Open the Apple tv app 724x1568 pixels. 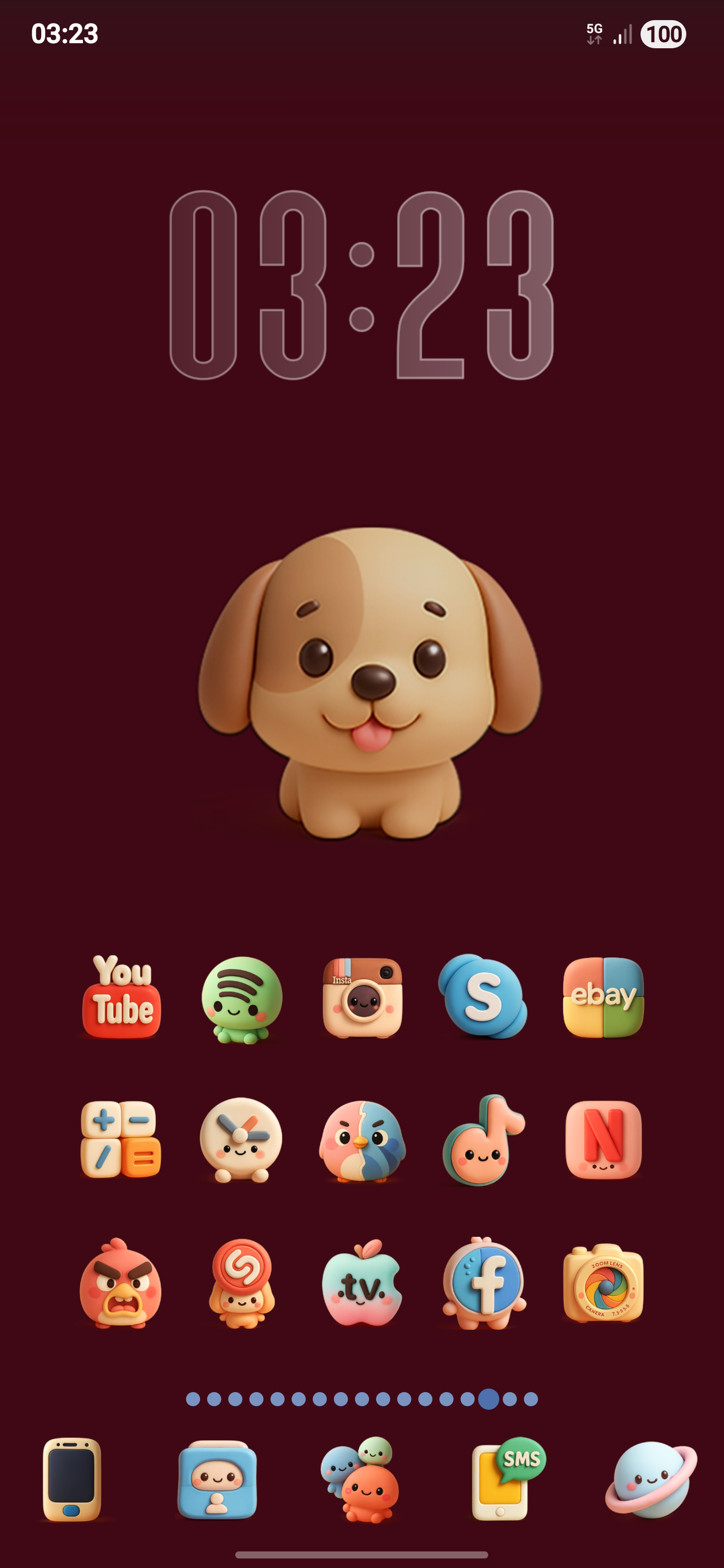363,1283
